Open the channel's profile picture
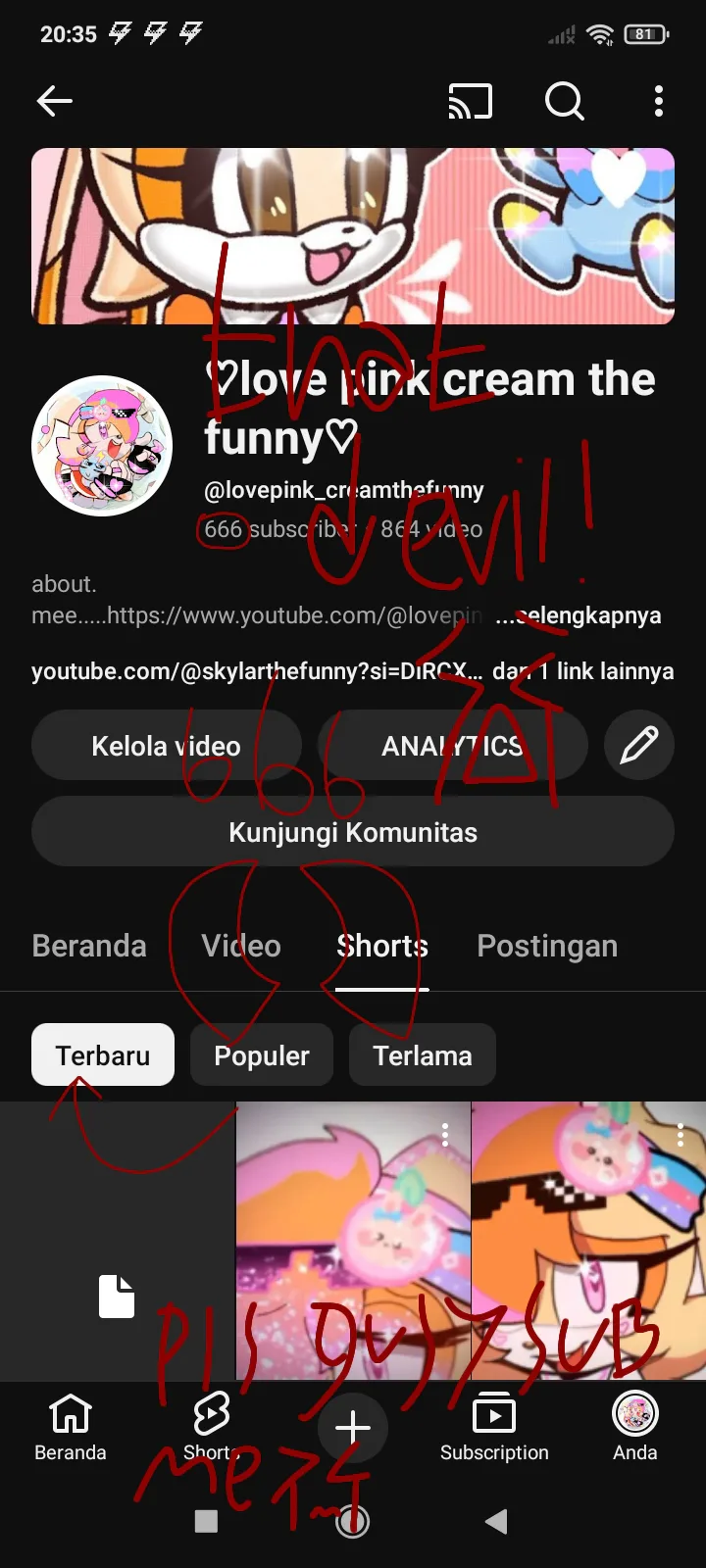706x1568 pixels. coord(102,446)
